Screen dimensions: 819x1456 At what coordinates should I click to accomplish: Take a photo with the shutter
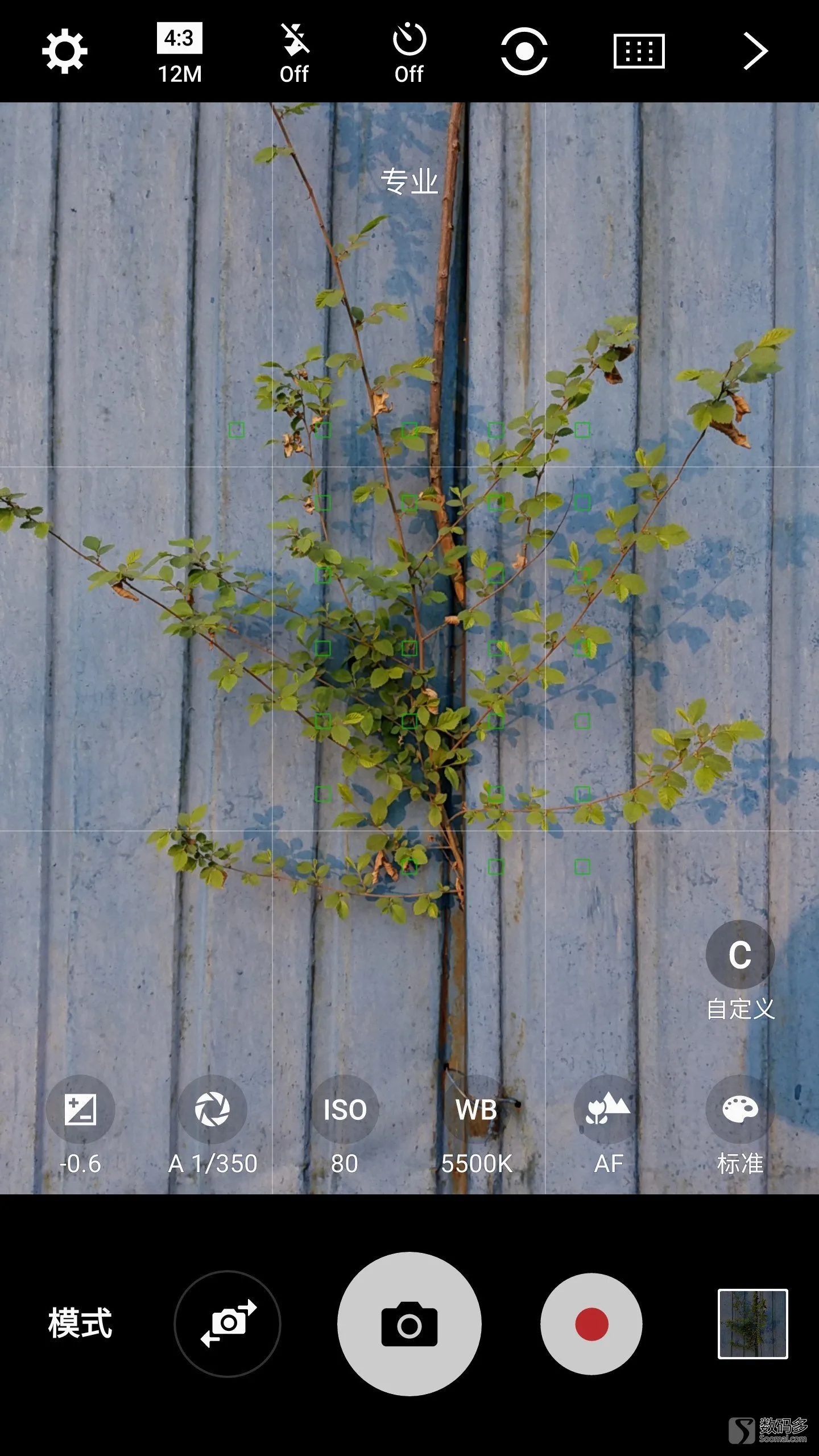409,1323
